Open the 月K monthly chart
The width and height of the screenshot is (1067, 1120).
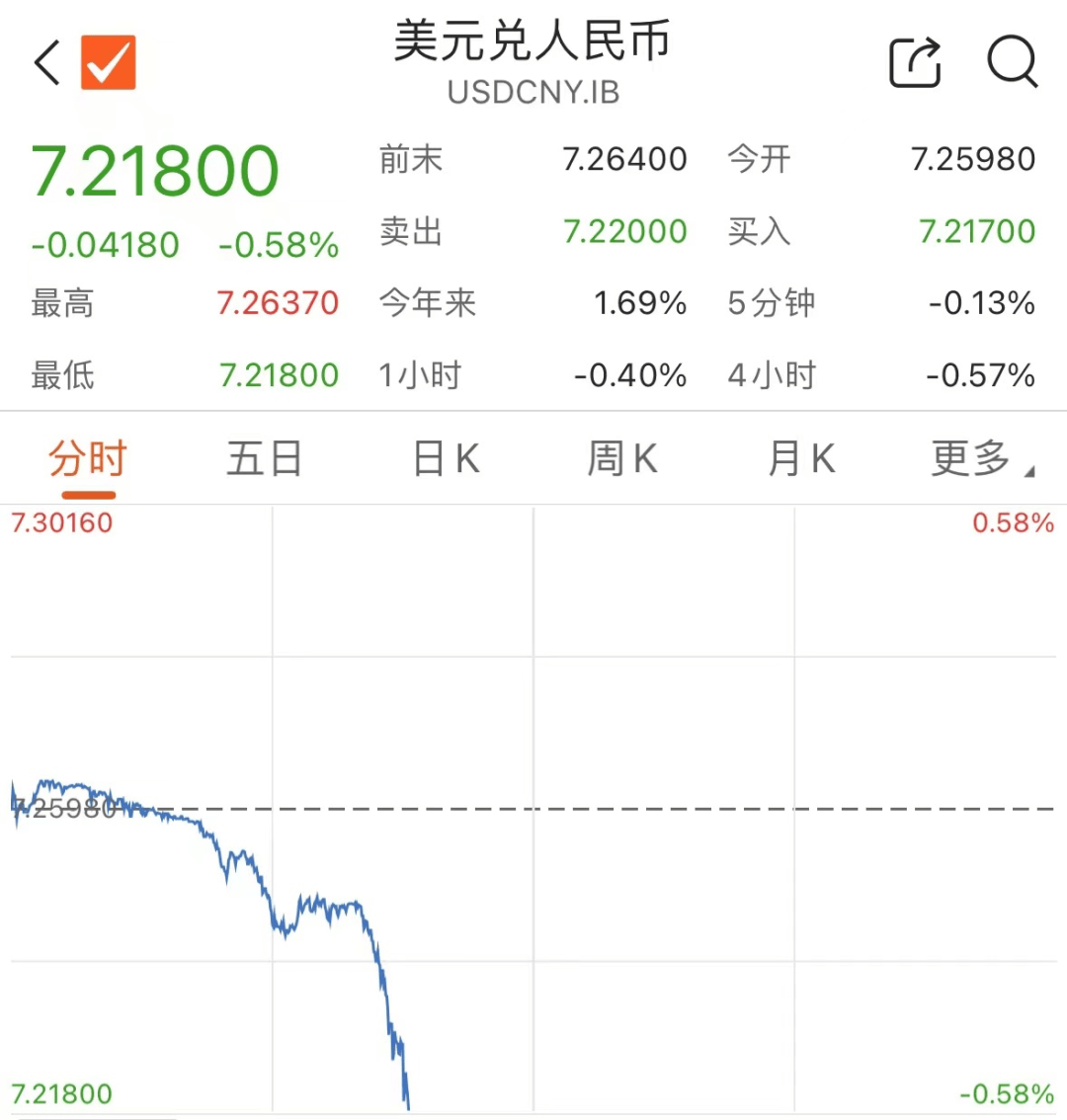coord(800,458)
